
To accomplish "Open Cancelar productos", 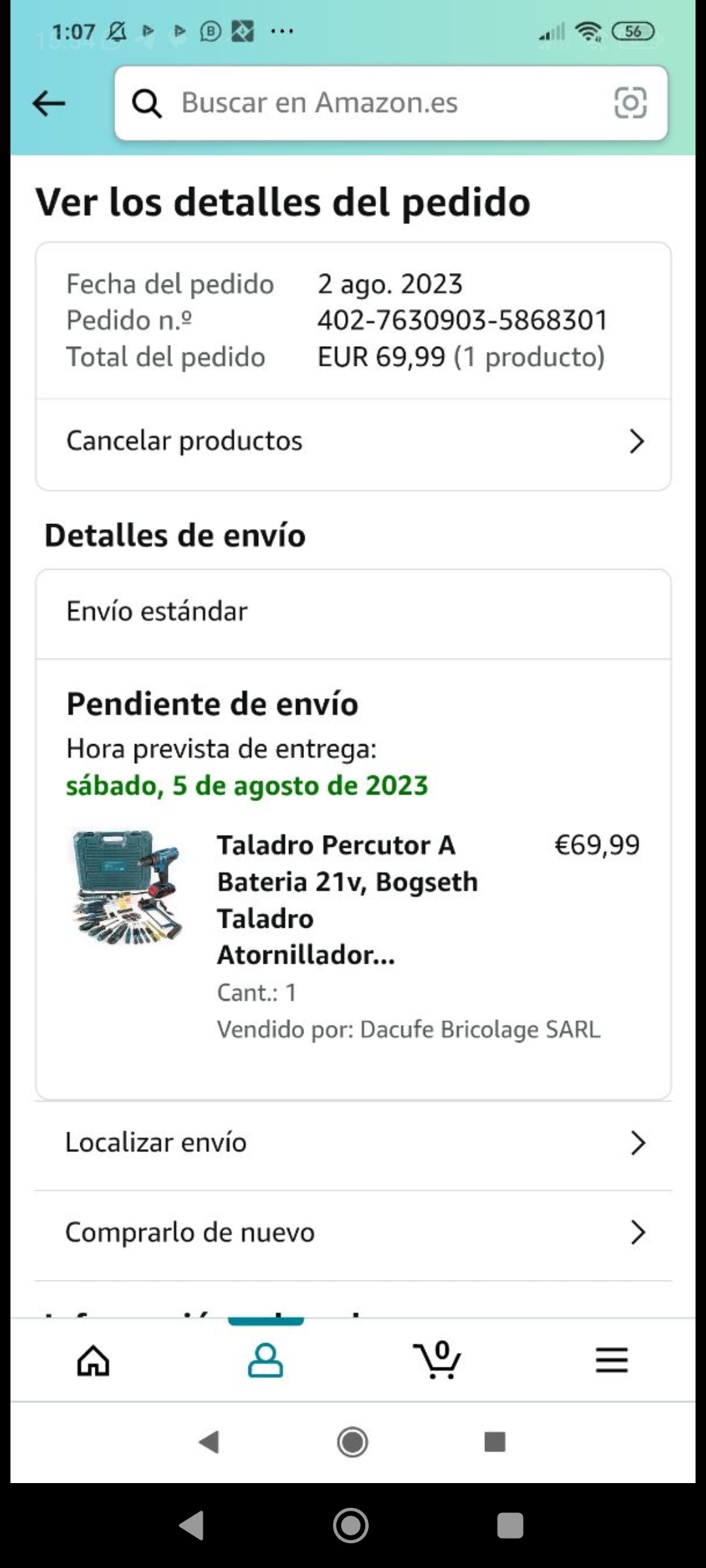I will tap(353, 442).
